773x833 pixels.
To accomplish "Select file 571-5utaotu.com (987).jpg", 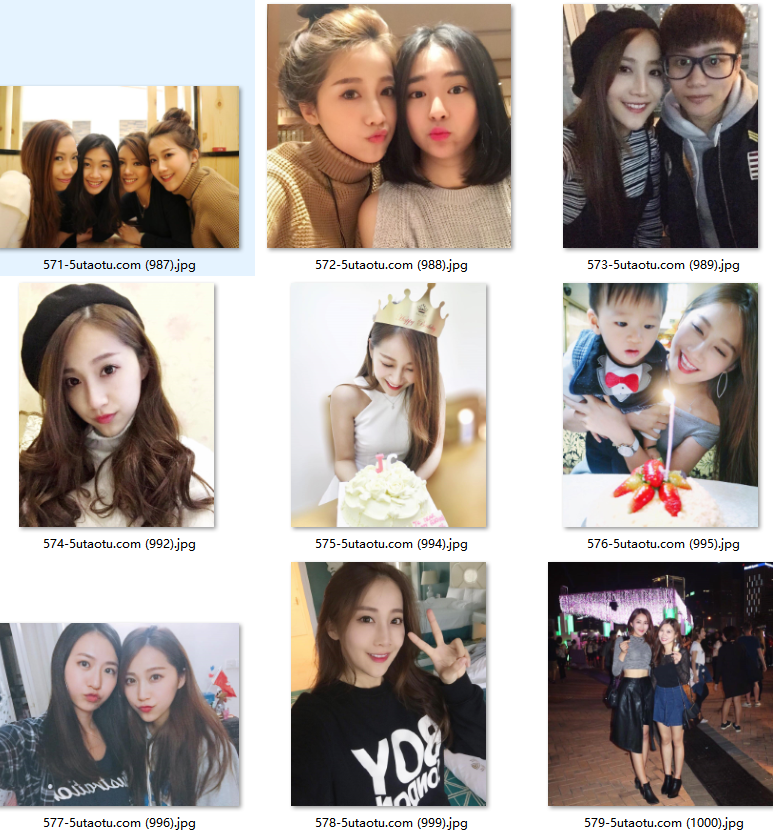I will click(119, 166).
